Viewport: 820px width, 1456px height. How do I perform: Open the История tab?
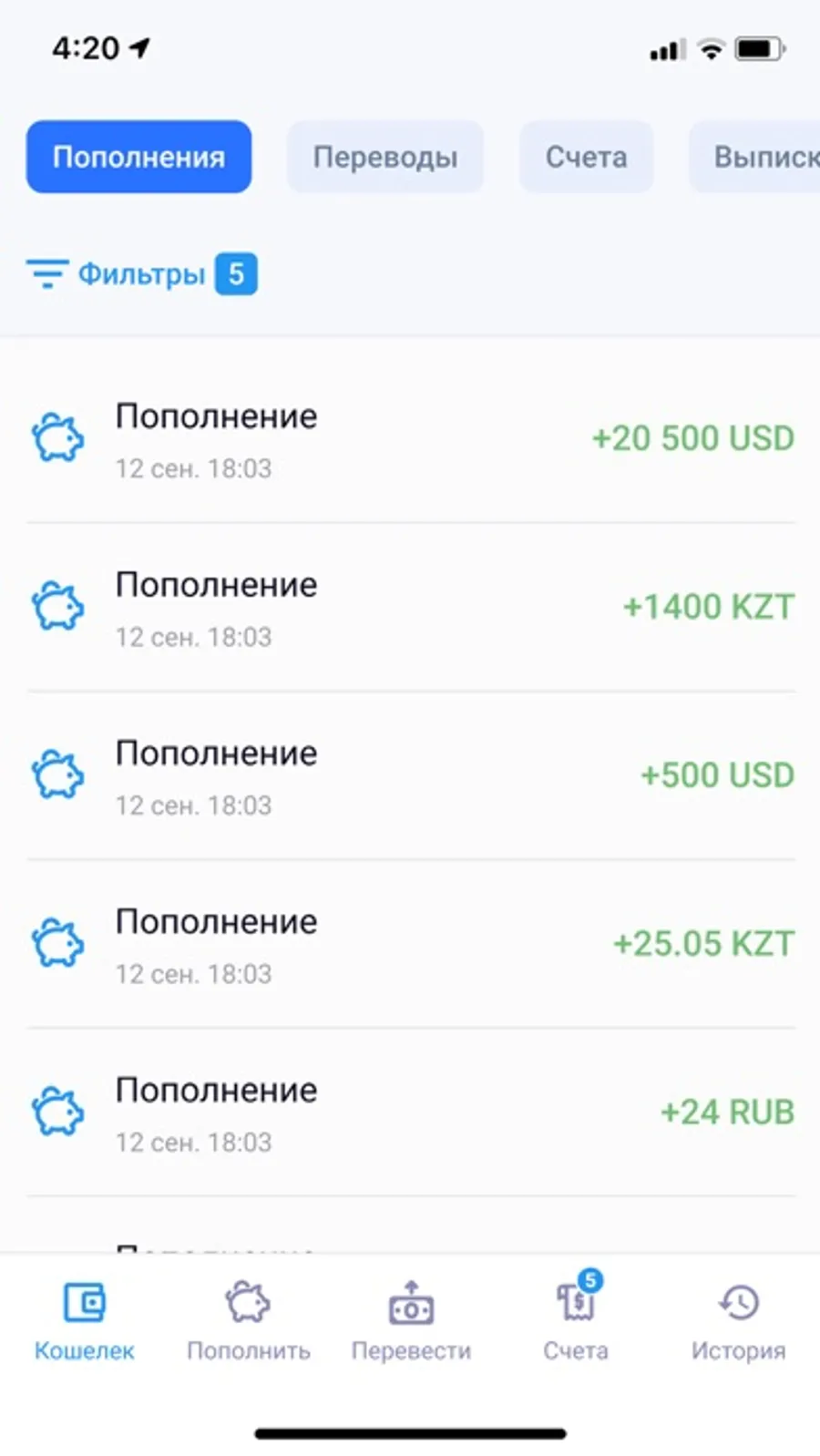pos(738,1318)
